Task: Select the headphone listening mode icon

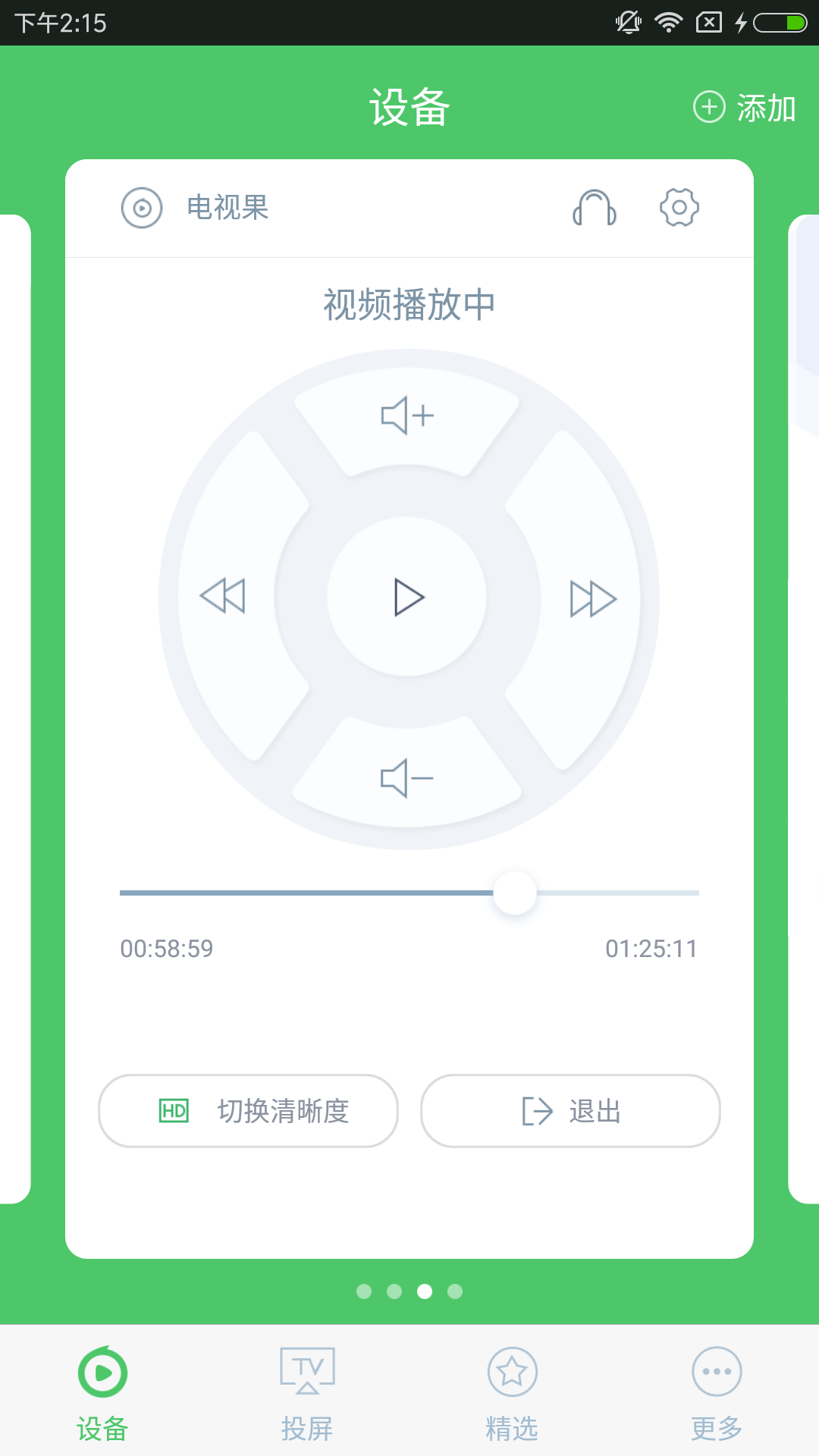Action: click(594, 209)
